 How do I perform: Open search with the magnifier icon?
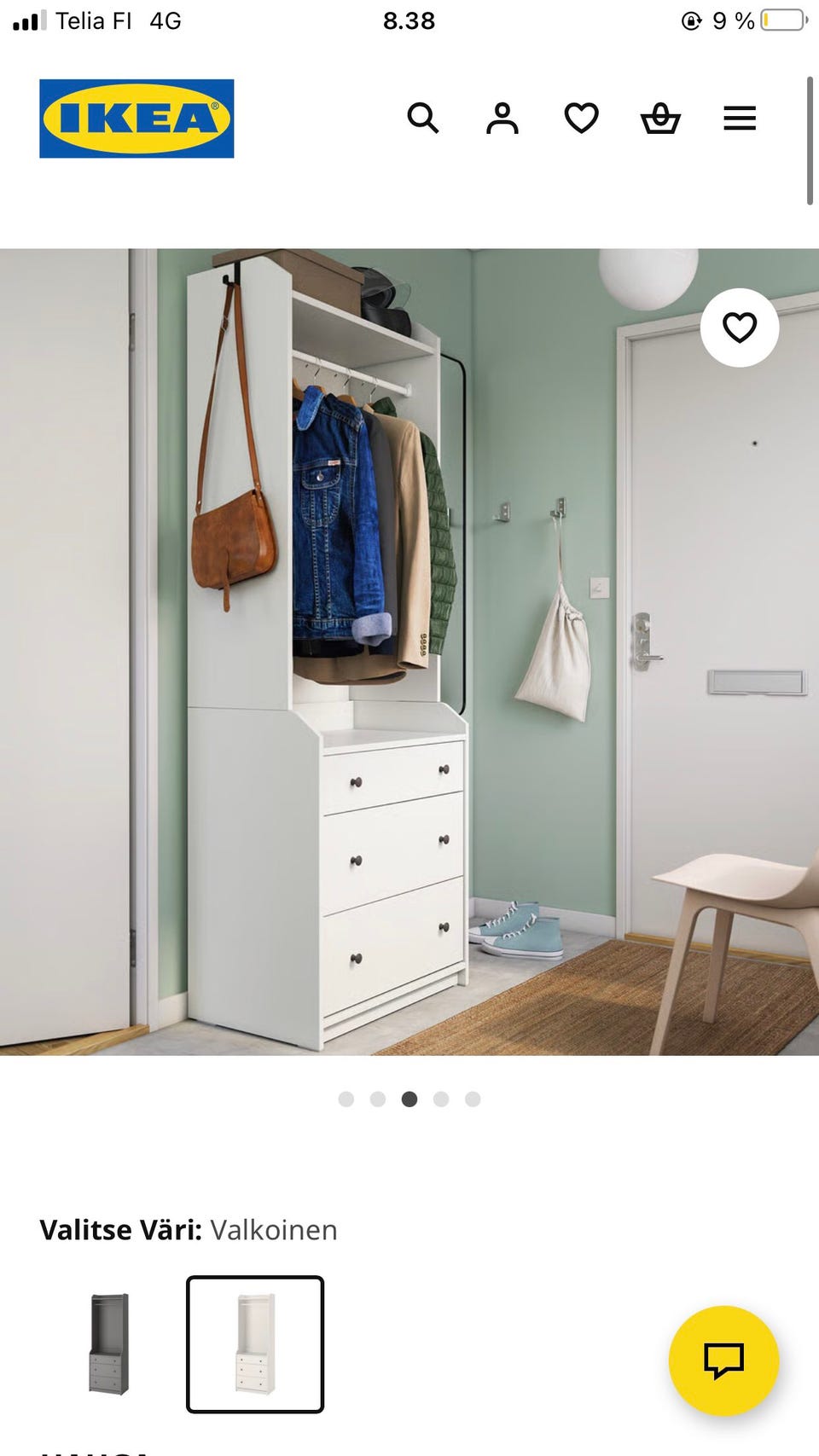click(422, 119)
